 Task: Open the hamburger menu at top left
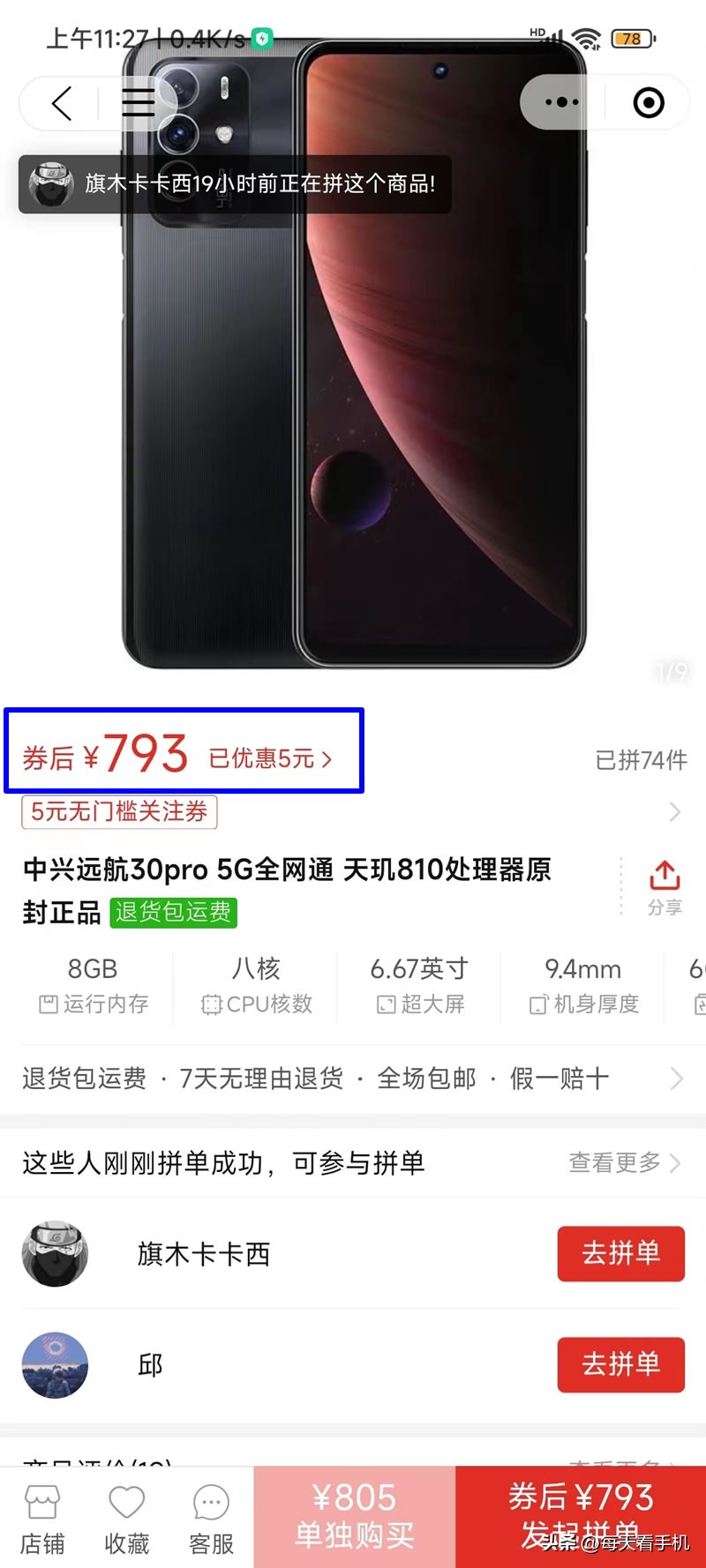(138, 102)
